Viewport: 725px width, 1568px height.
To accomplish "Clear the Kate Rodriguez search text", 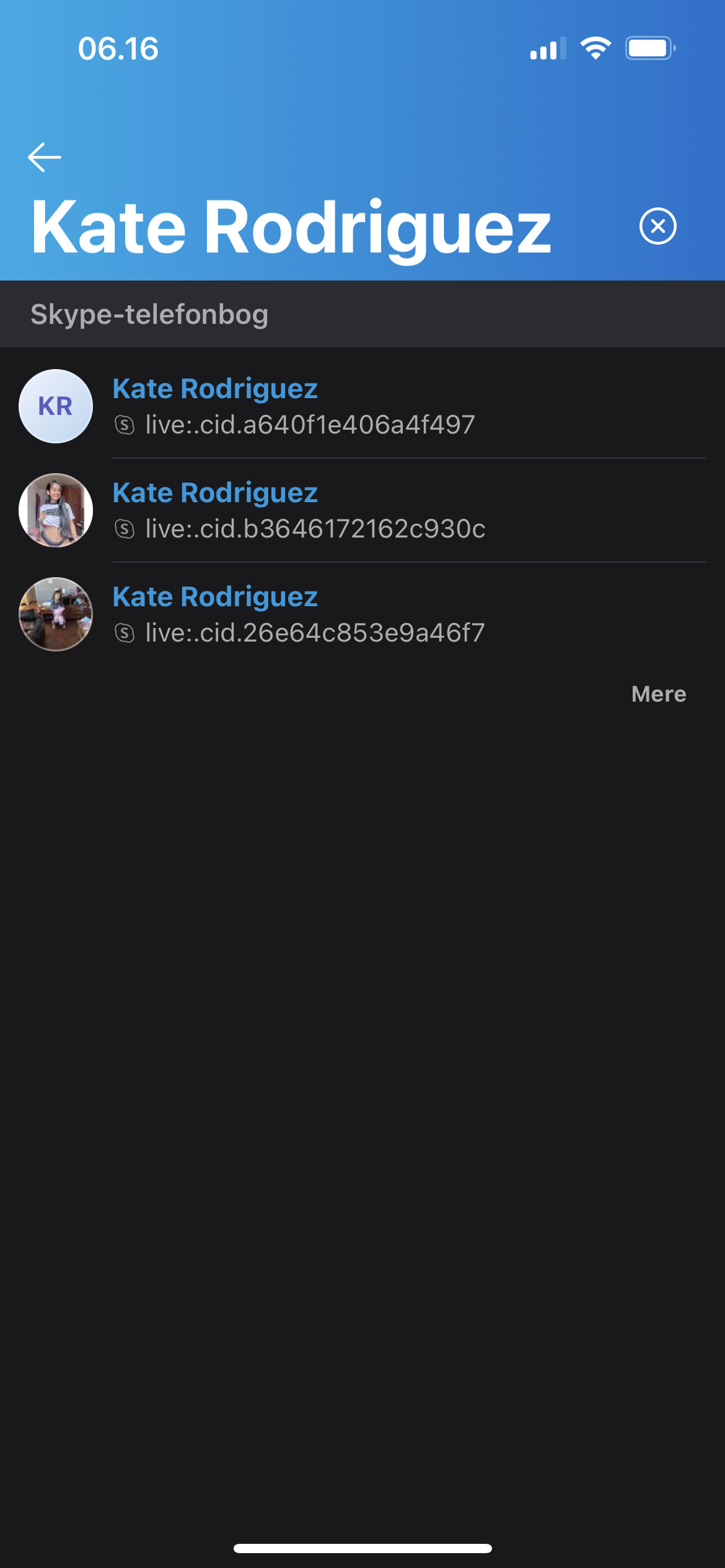I will pos(657,226).
